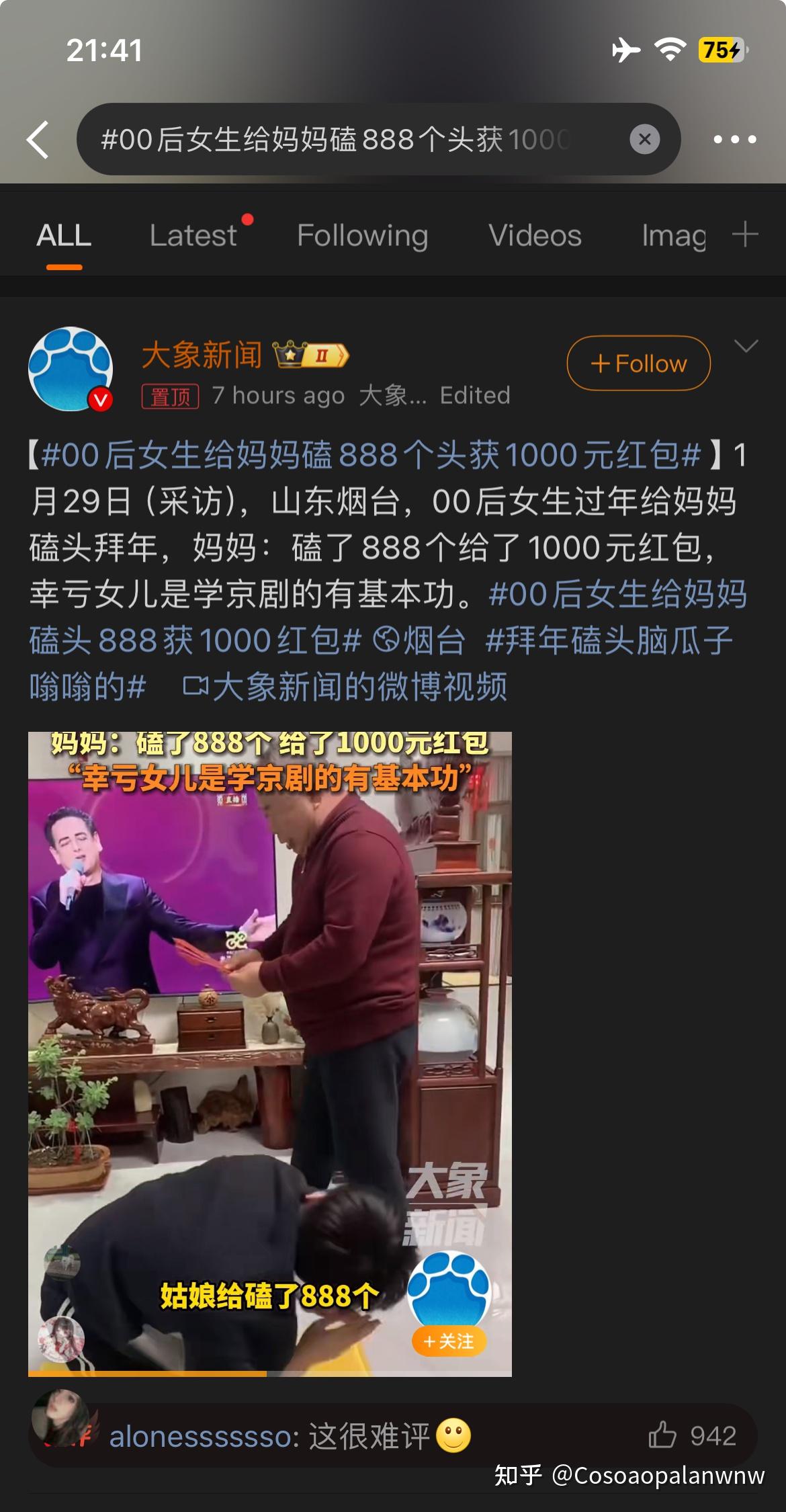Clear the search text with X

pyautogui.click(x=644, y=139)
